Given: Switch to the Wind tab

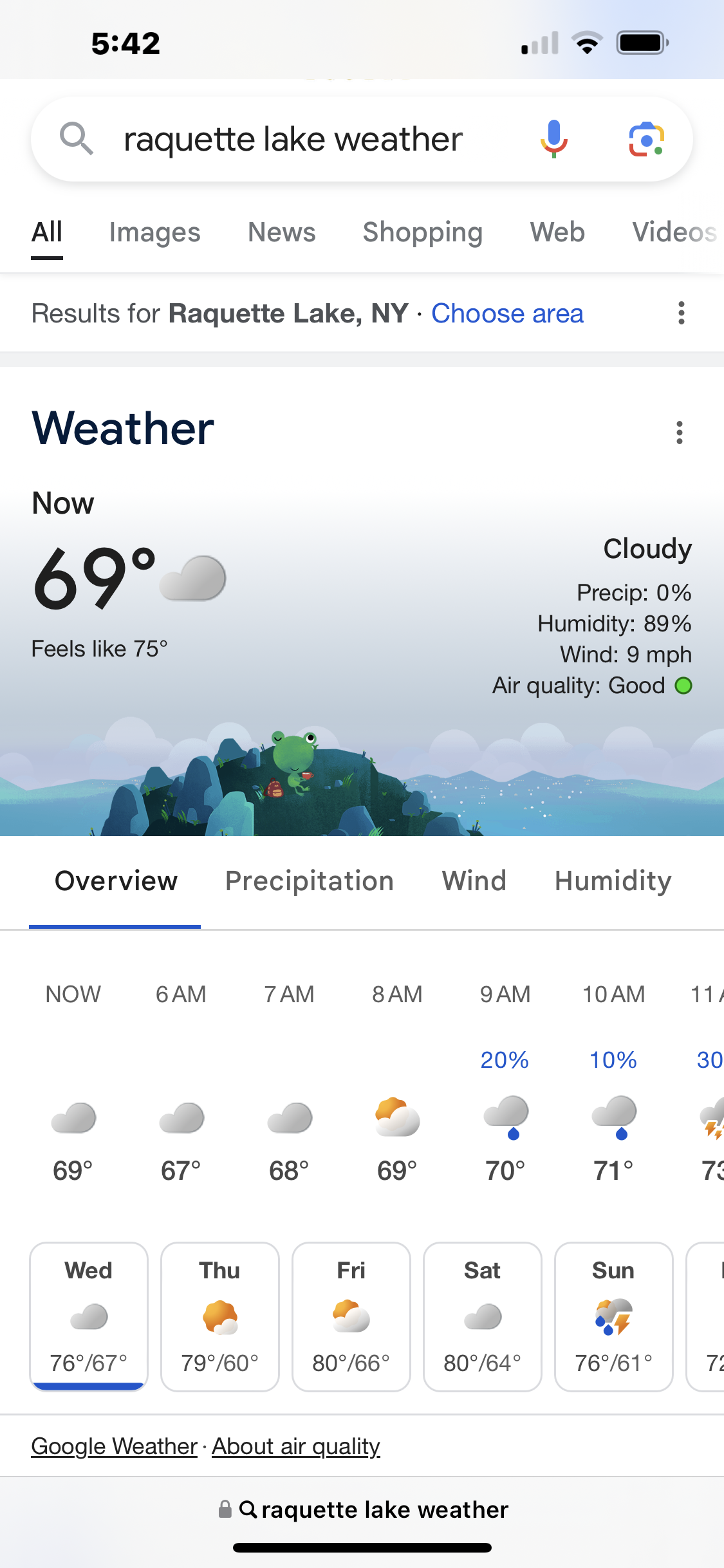Looking at the screenshot, I should click(x=474, y=881).
